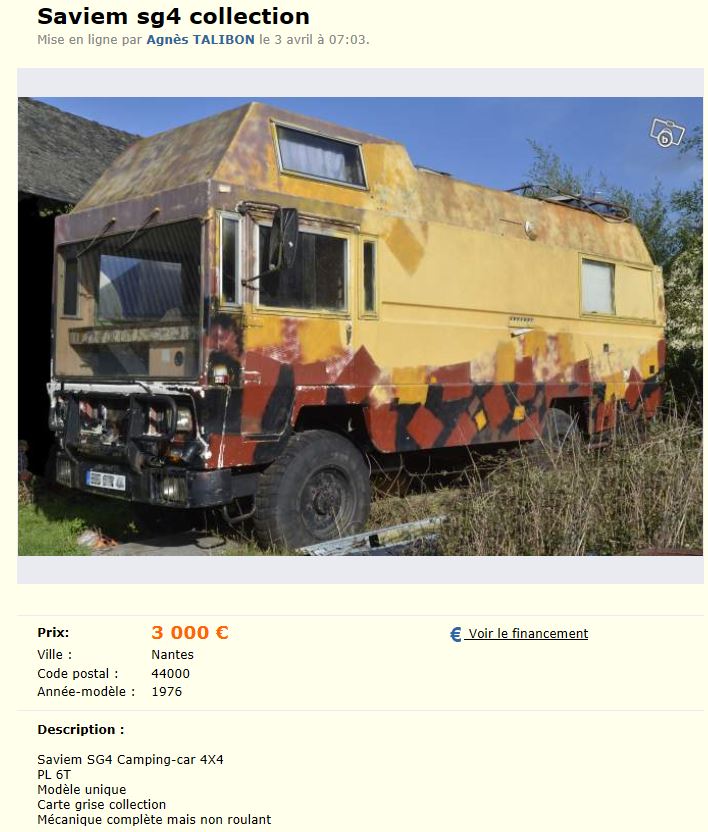Tap the 'Voir le financement' link
The width and height of the screenshot is (708, 832).
pyautogui.click(x=527, y=634)
